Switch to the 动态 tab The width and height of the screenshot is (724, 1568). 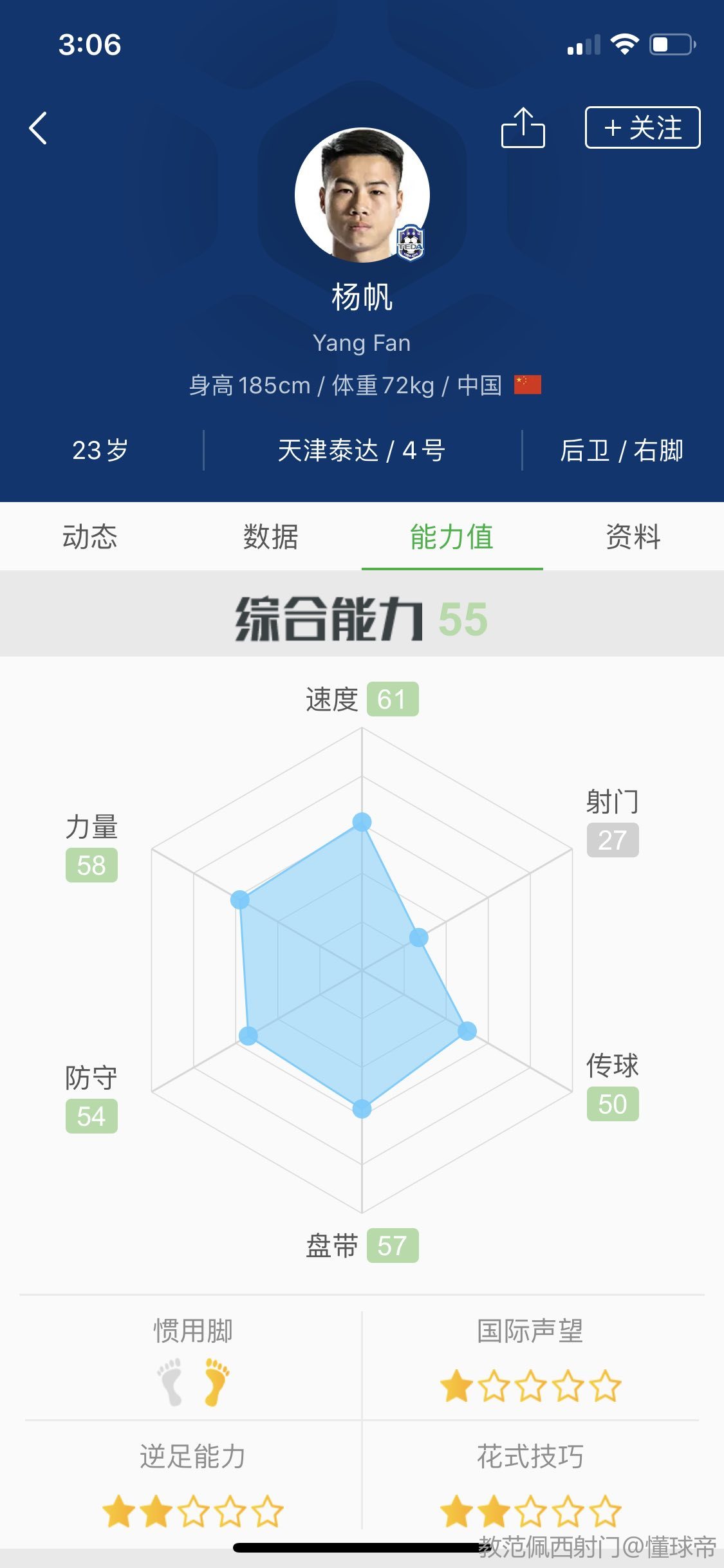[x=90, y=537]
